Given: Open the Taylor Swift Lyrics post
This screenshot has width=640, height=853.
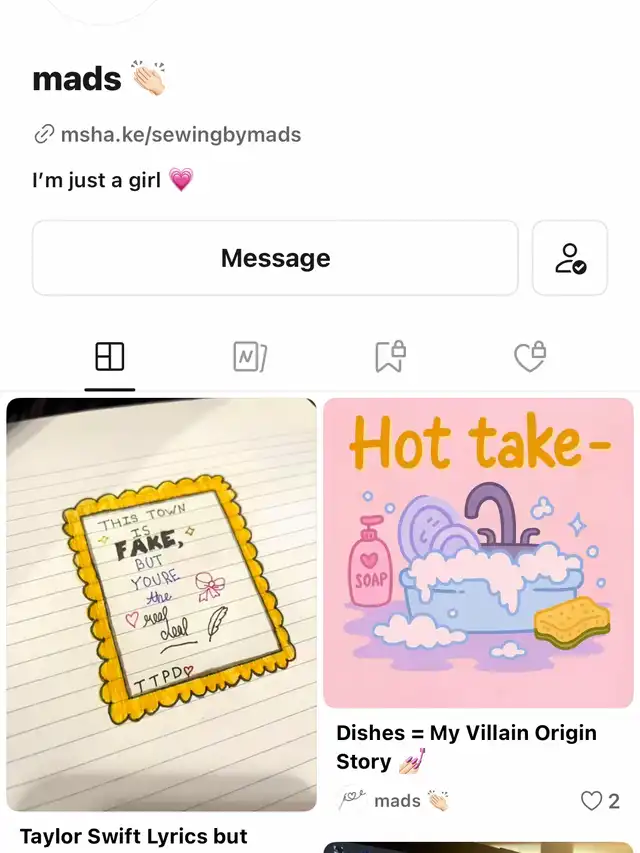Looking at the screenshot, I should pos(161,604).
